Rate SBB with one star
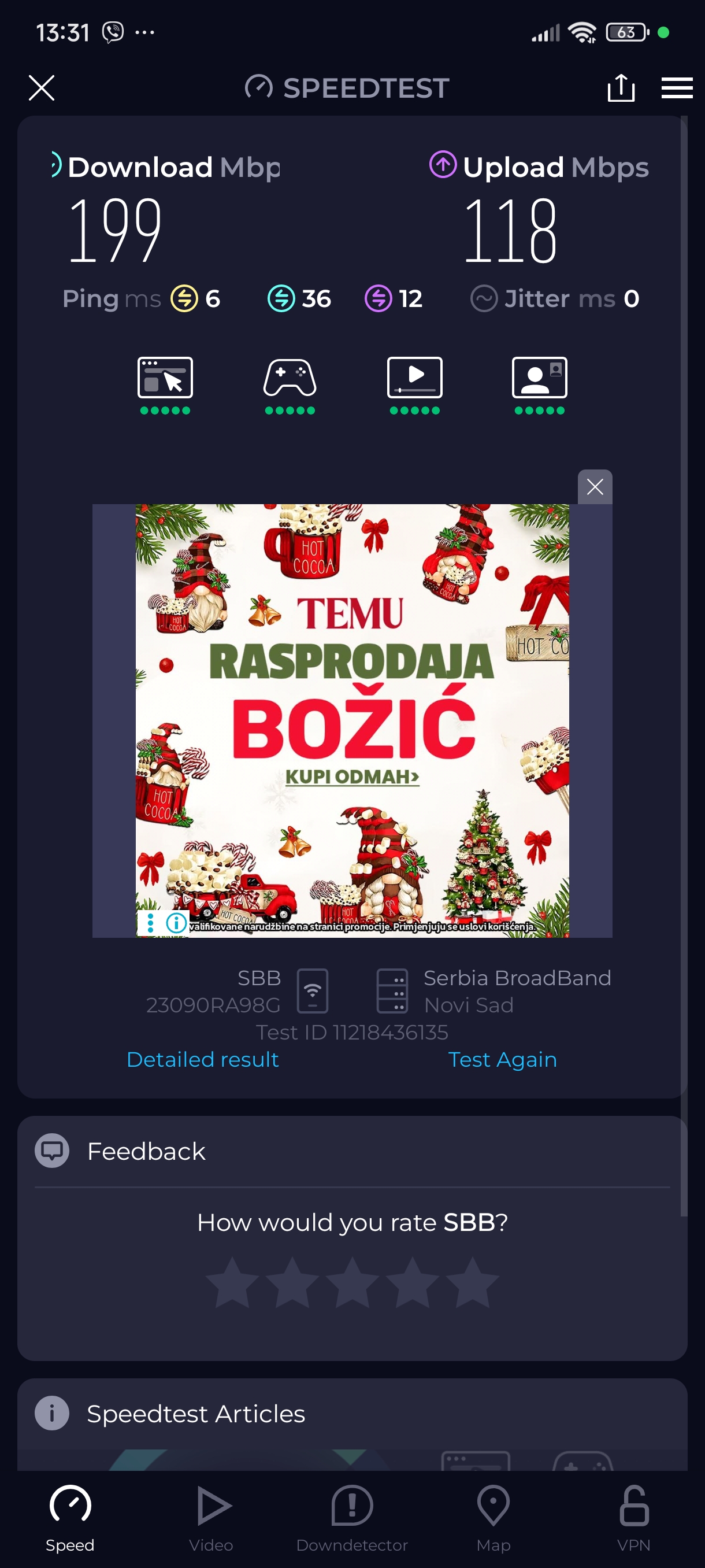Screen dimensions: 705x1568 (x=232, y=1283)
